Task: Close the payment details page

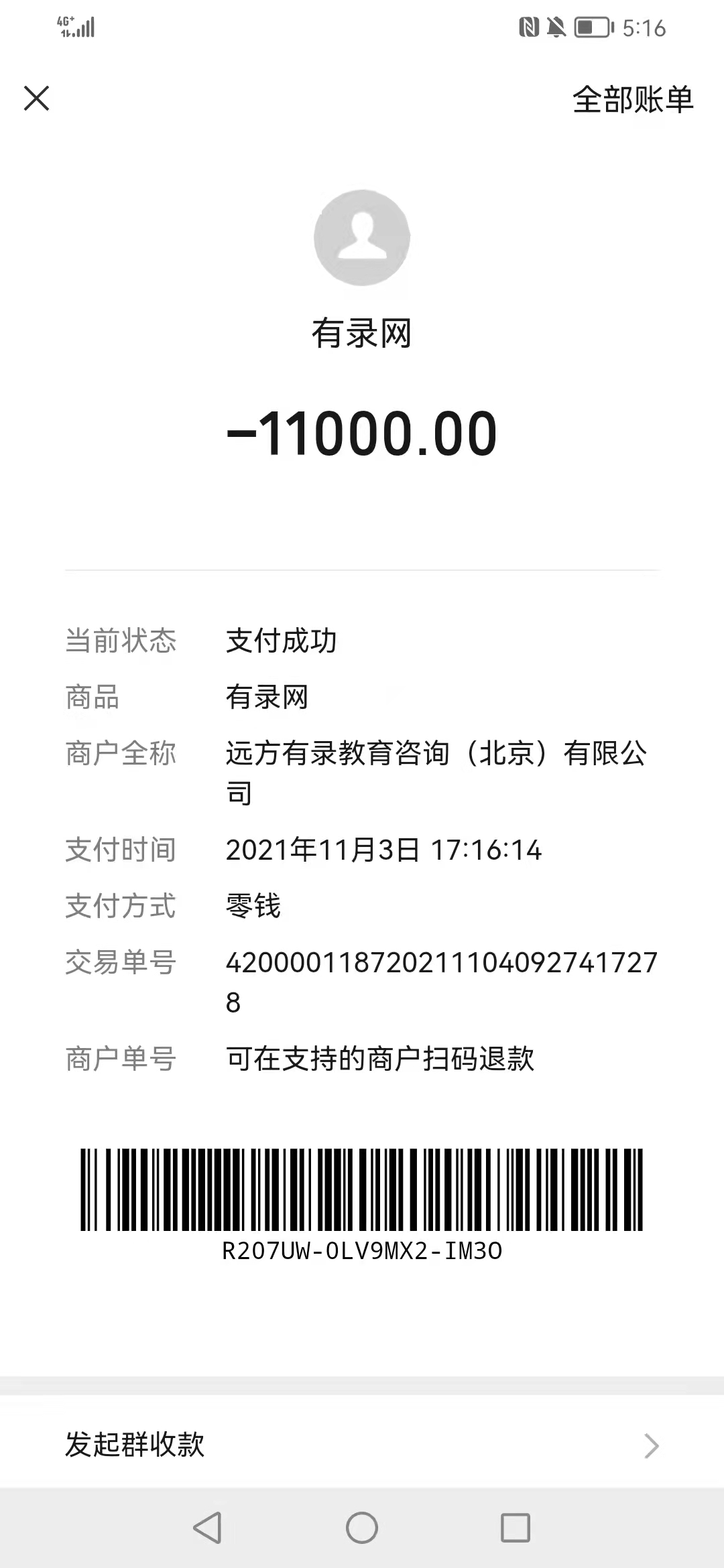Action: click(x=37, y=99)
